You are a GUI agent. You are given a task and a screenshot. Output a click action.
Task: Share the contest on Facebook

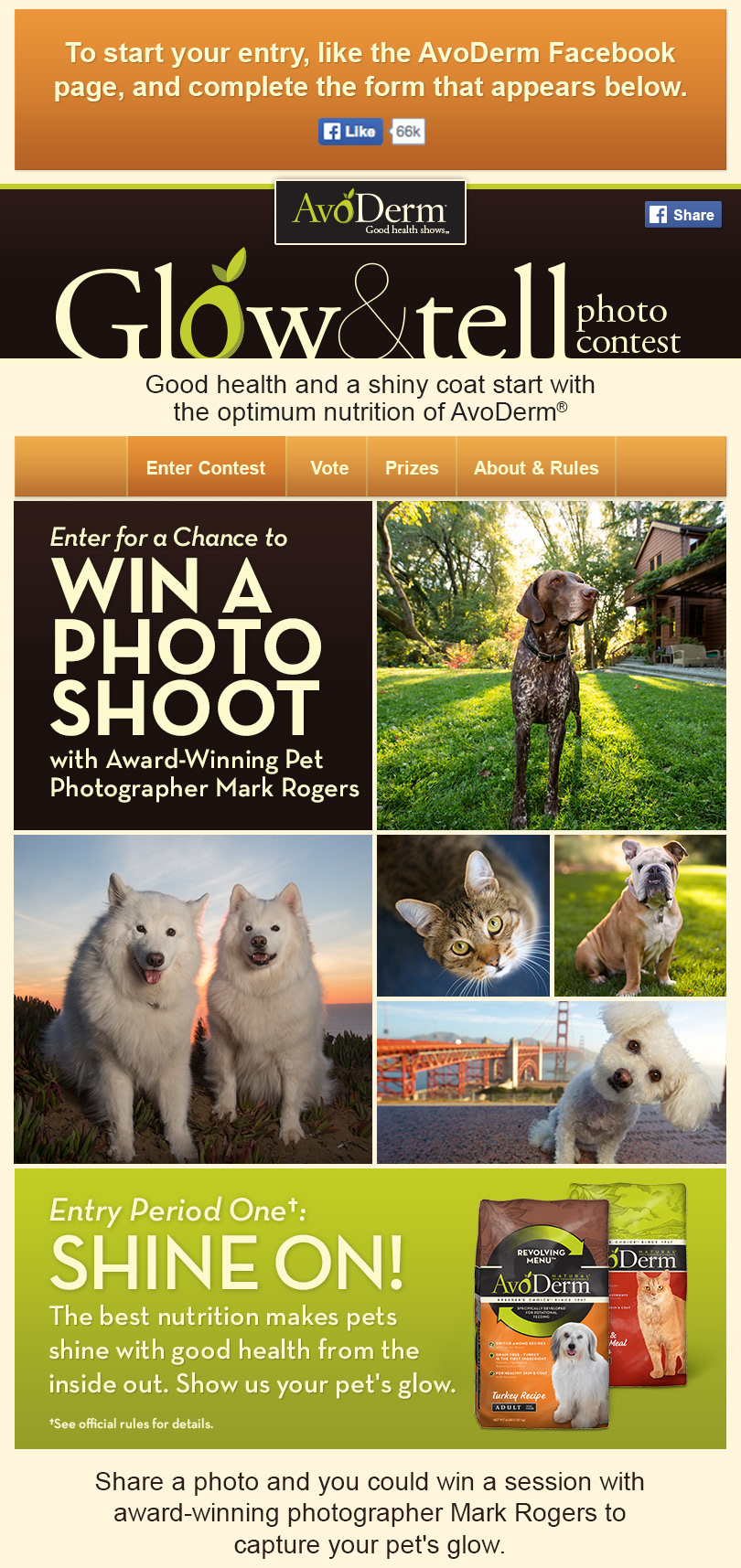pyautogui.click(x=683, y=215)
